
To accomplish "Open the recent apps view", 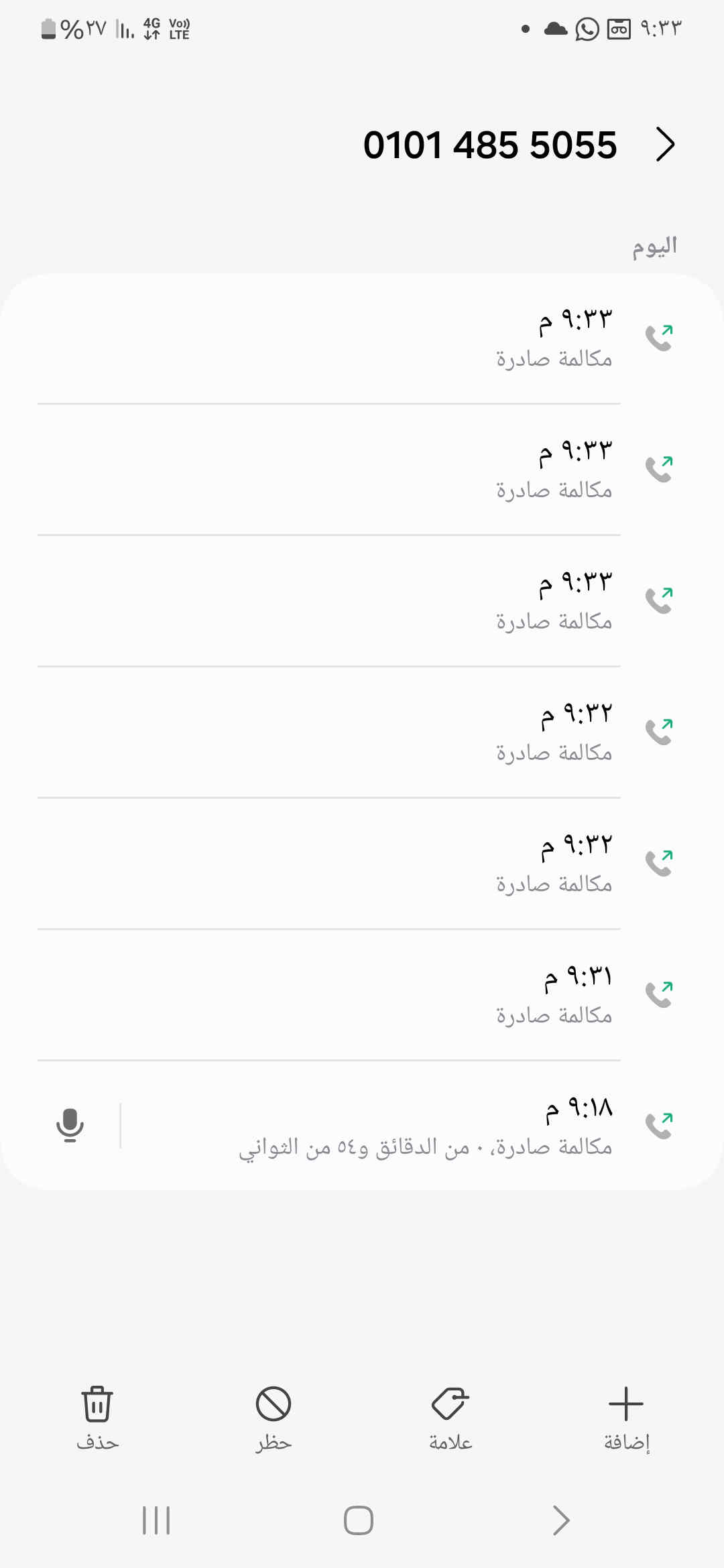I will pos(156,1520).
